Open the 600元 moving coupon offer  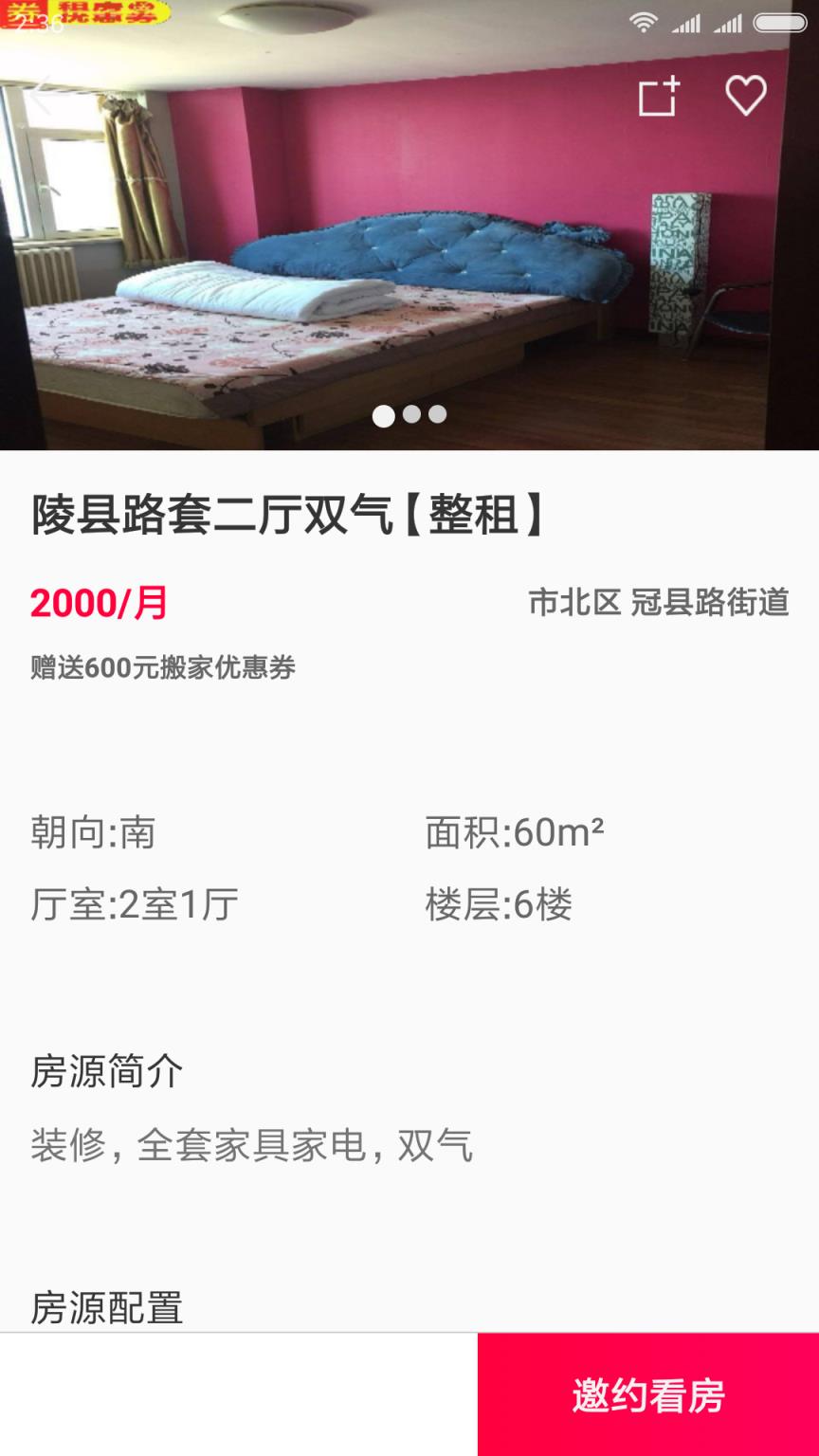(161, 666)
